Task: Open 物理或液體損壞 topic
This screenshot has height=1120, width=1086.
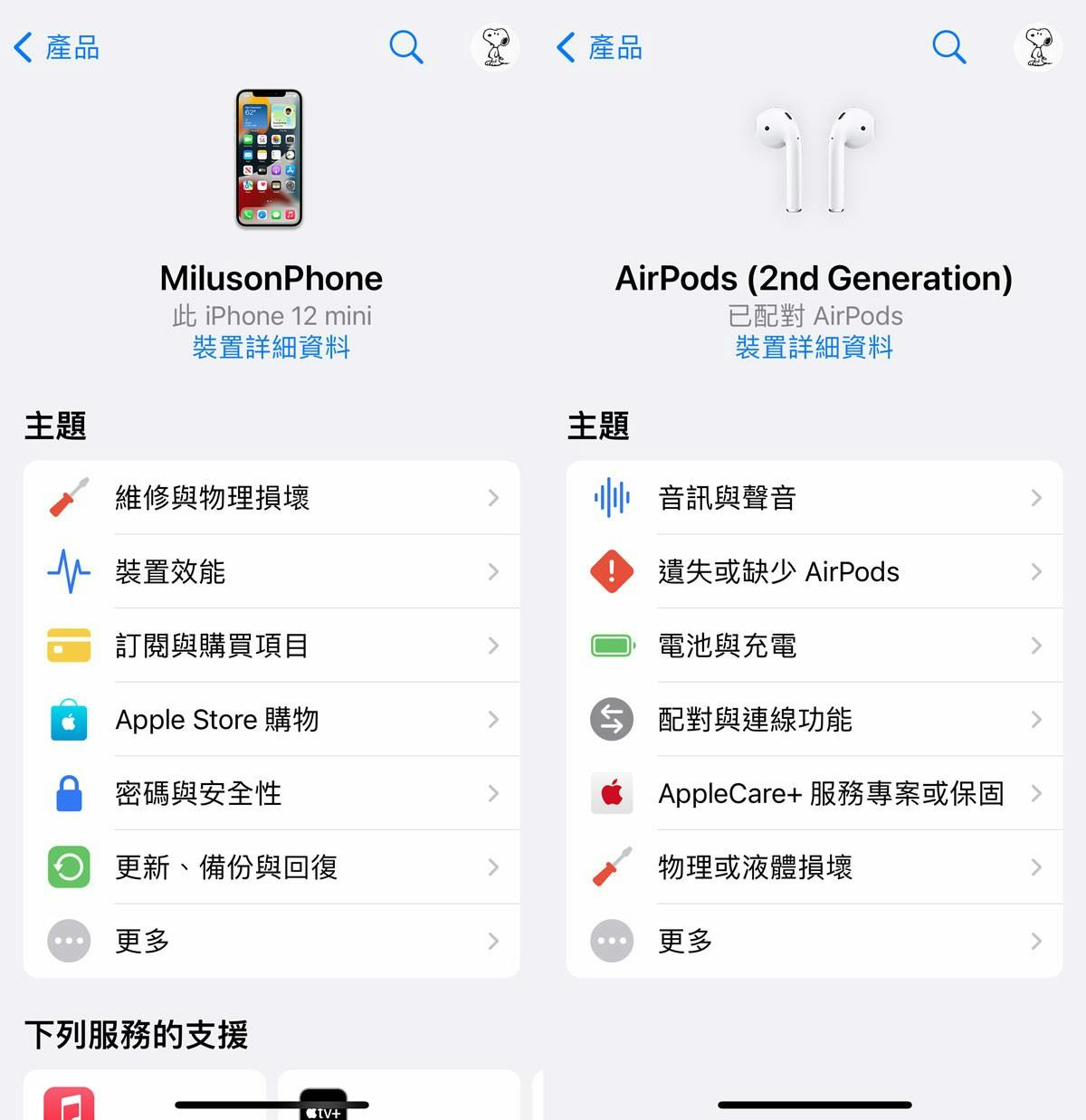Action: click(814, 867)
